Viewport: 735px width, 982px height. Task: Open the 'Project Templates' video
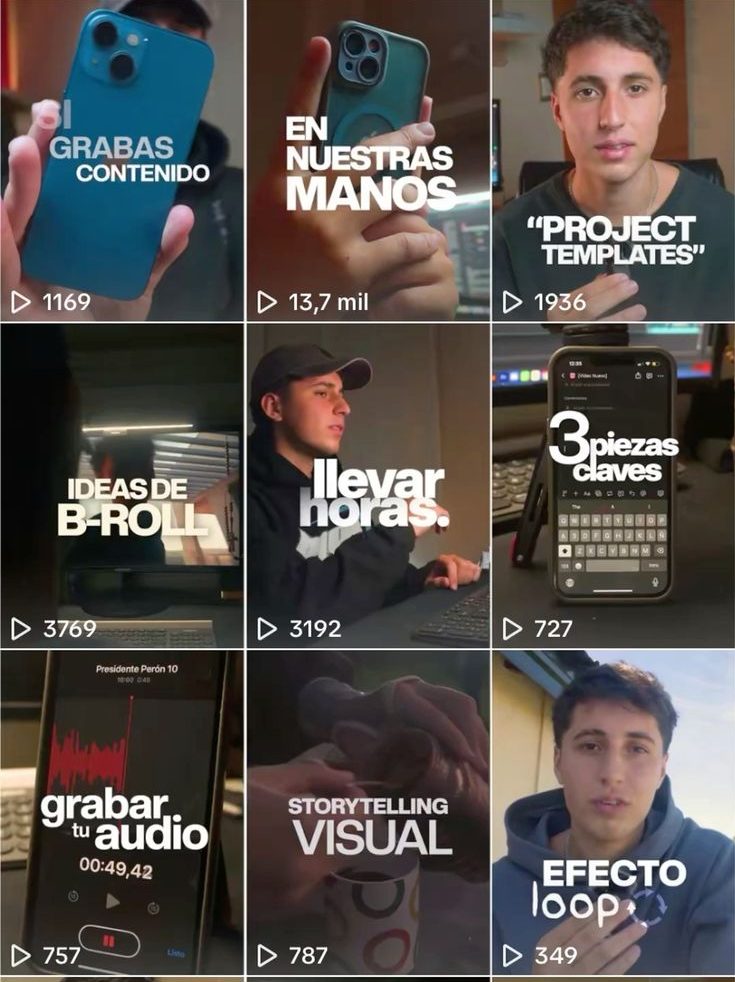tap(614, 160)
